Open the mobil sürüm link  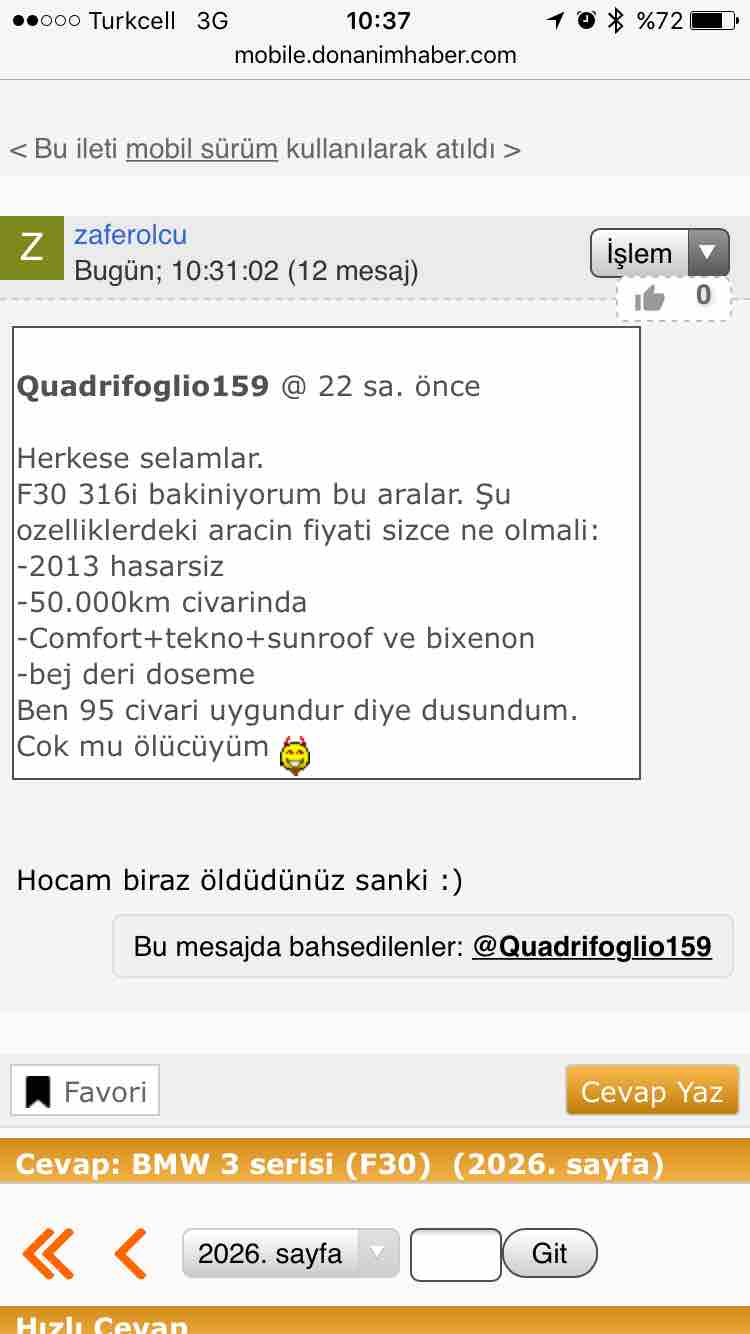201,149
